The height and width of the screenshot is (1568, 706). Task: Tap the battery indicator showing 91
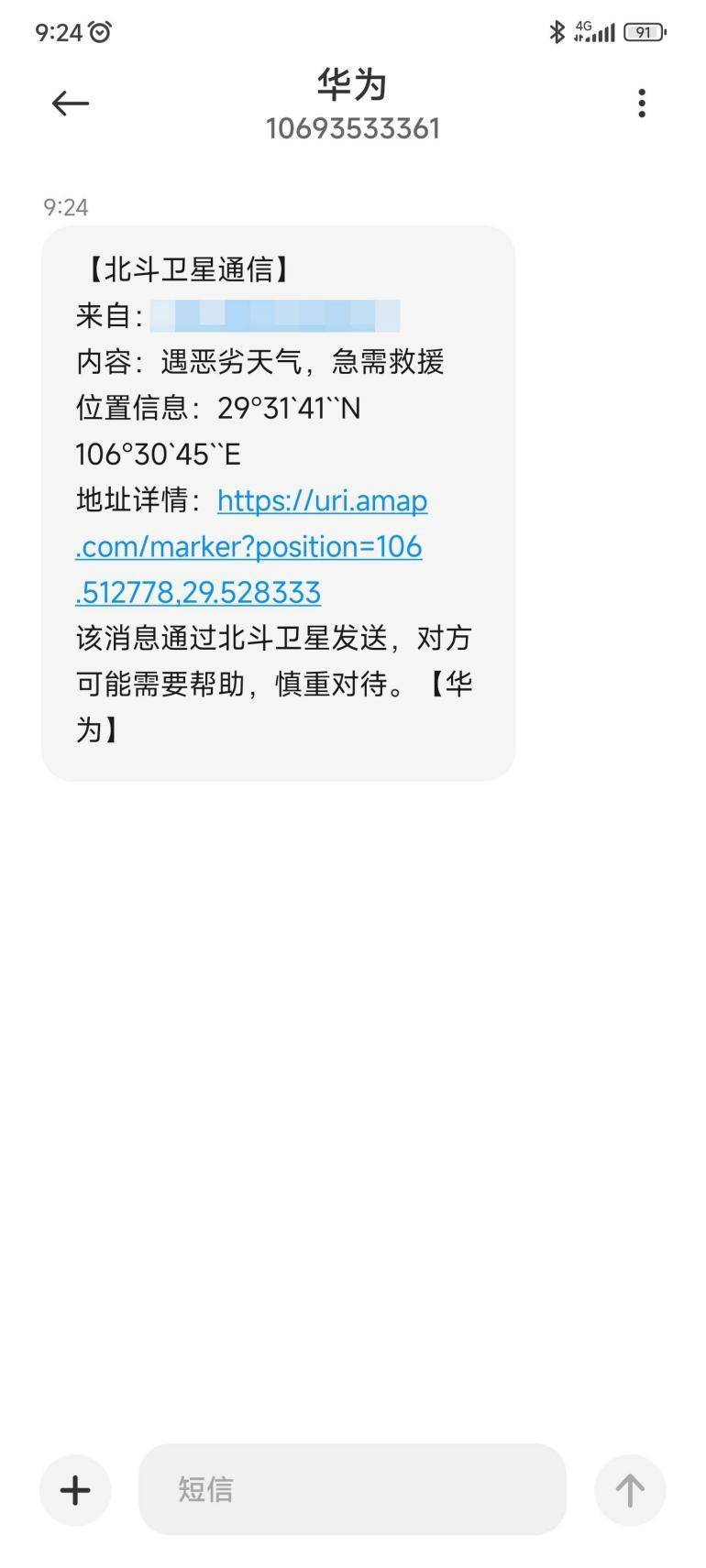coord(645,30)
